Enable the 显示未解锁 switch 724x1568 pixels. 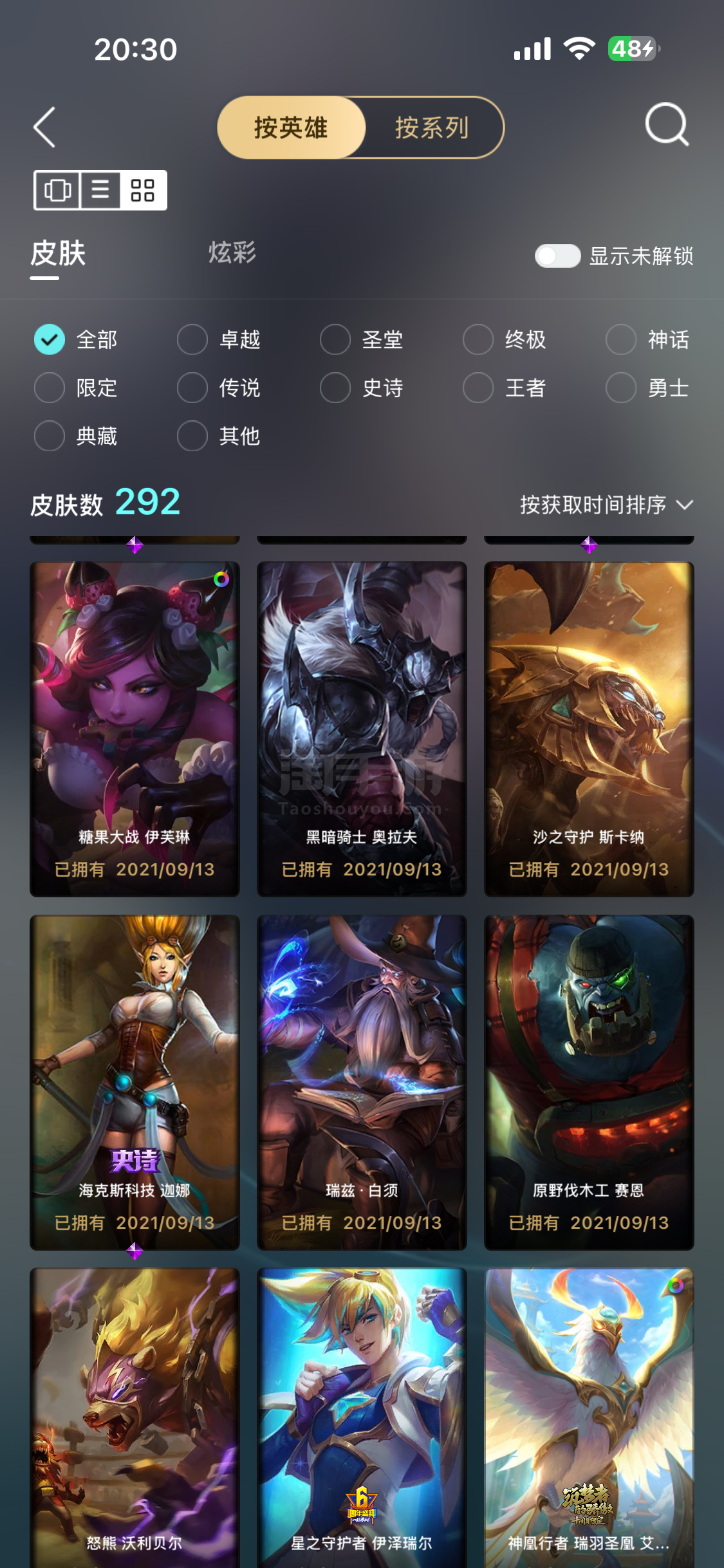557,256
